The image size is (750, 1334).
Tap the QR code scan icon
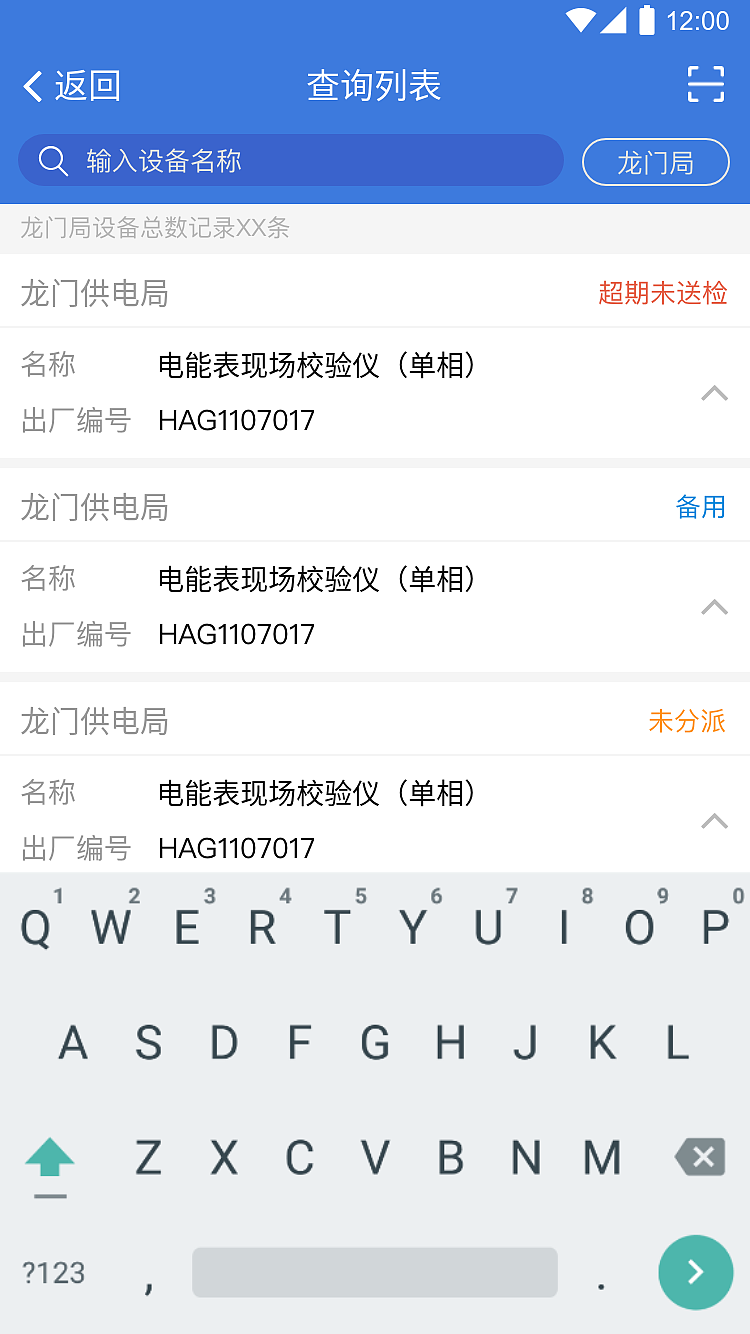pos(705,86)
